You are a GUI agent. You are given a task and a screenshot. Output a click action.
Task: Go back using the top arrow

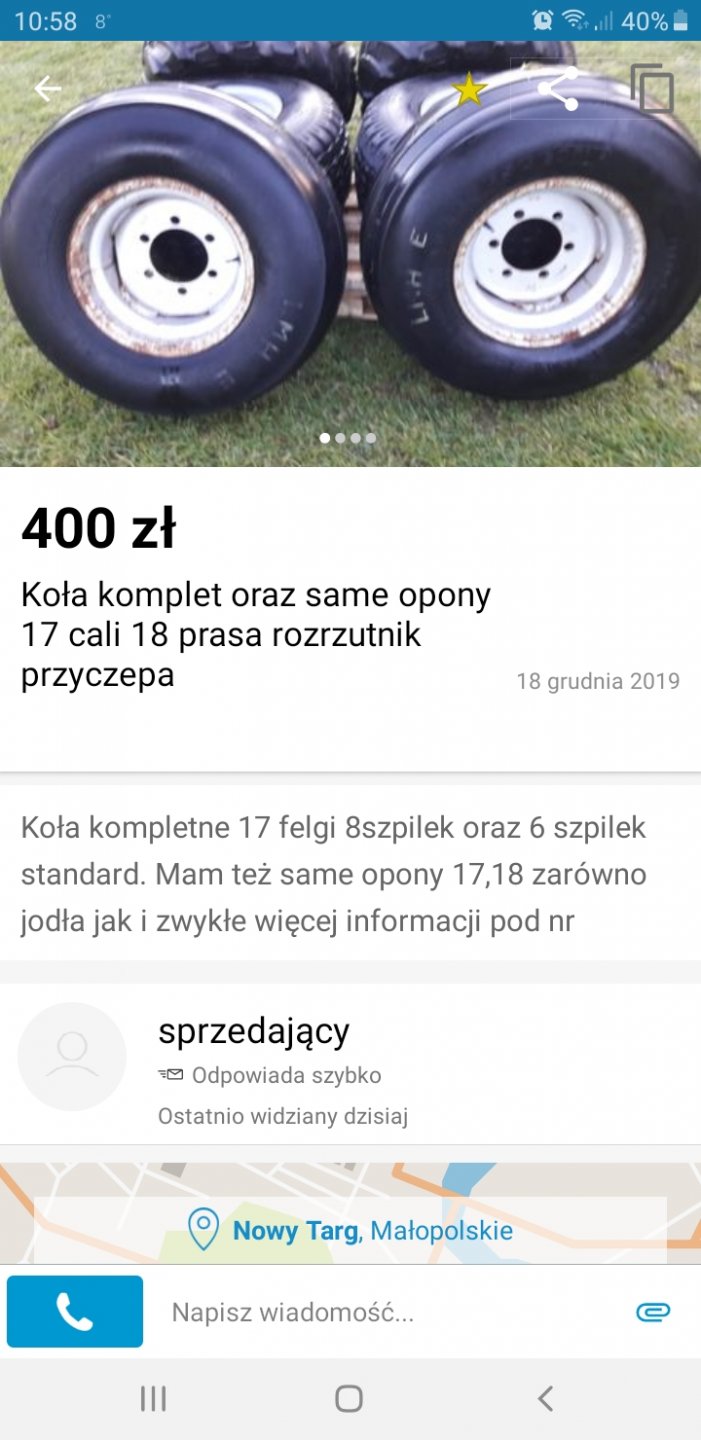(x=47, y=89)
